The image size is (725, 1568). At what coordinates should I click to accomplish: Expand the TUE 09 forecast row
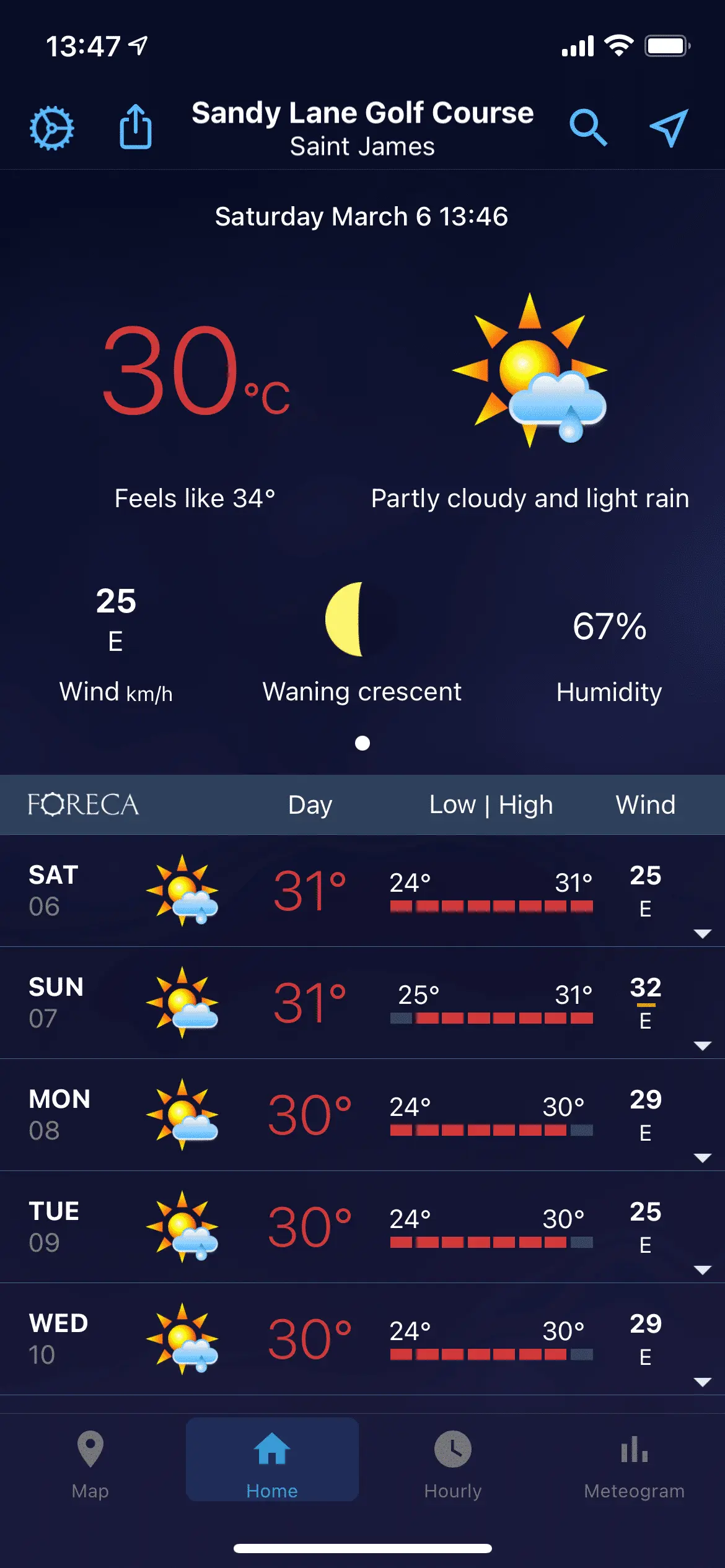click(x=702, y=1270)
